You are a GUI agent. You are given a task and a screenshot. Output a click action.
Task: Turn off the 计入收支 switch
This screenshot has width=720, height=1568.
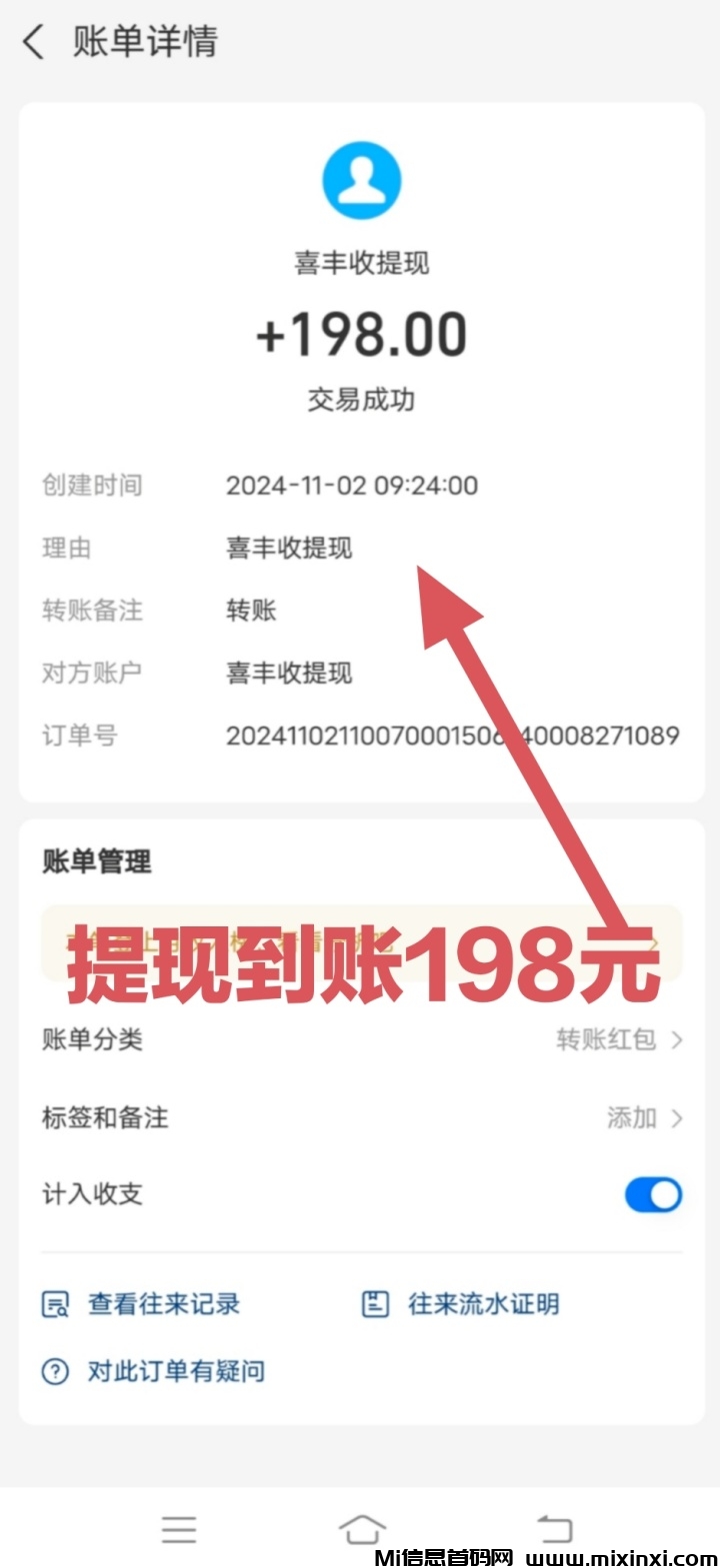click(x=653, y=1194)
